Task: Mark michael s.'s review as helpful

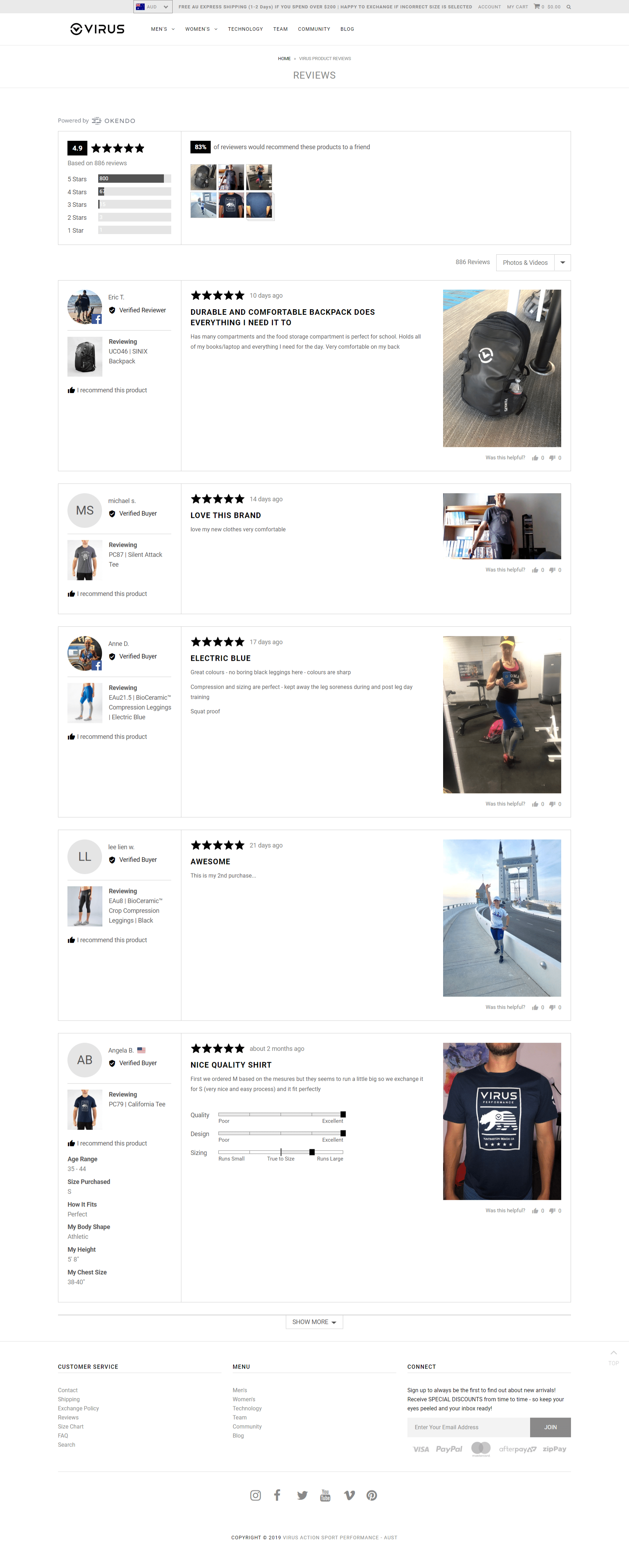Action: 535,570
